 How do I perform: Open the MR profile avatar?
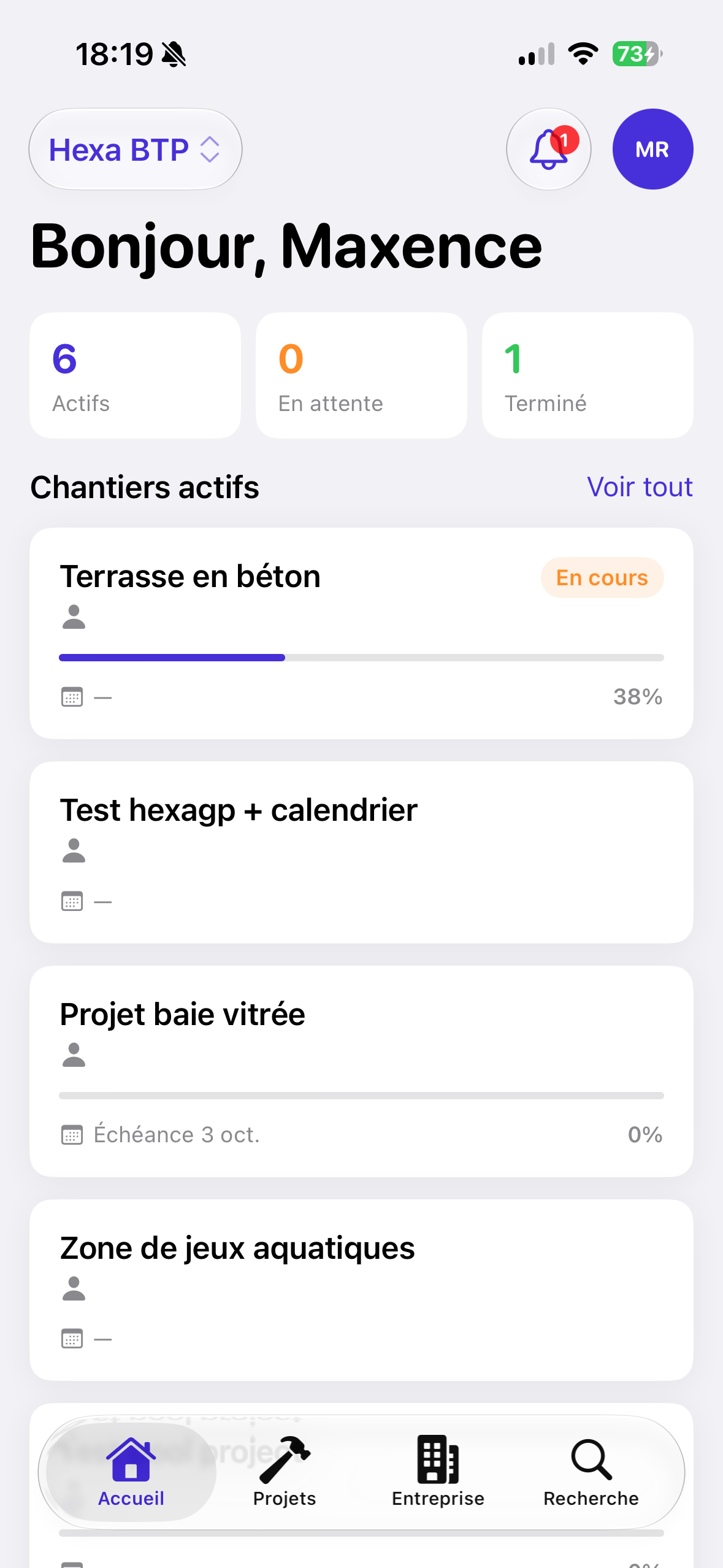pyautogui.click(x=652, y=149)
